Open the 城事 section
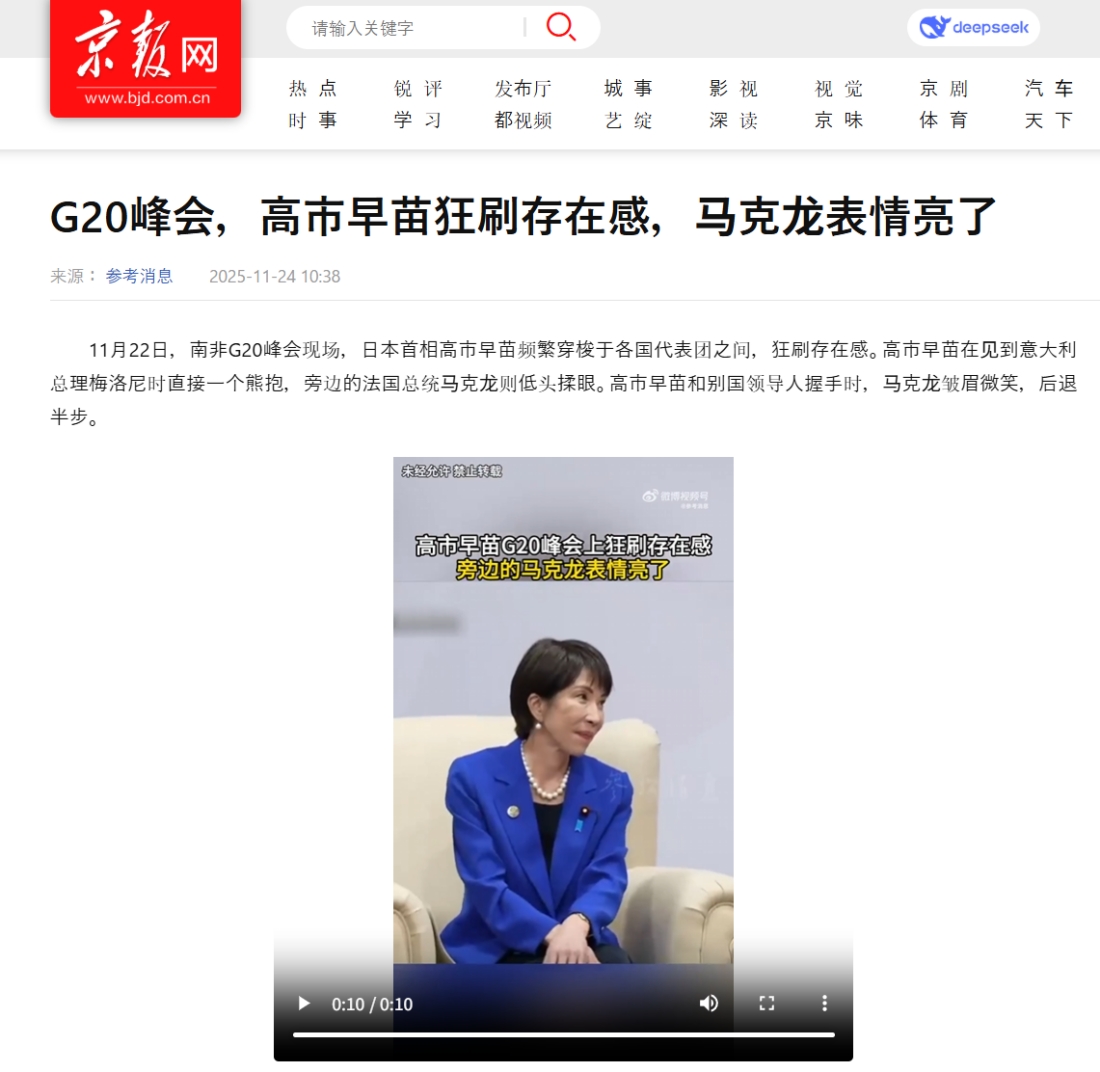 coord(628,88)
